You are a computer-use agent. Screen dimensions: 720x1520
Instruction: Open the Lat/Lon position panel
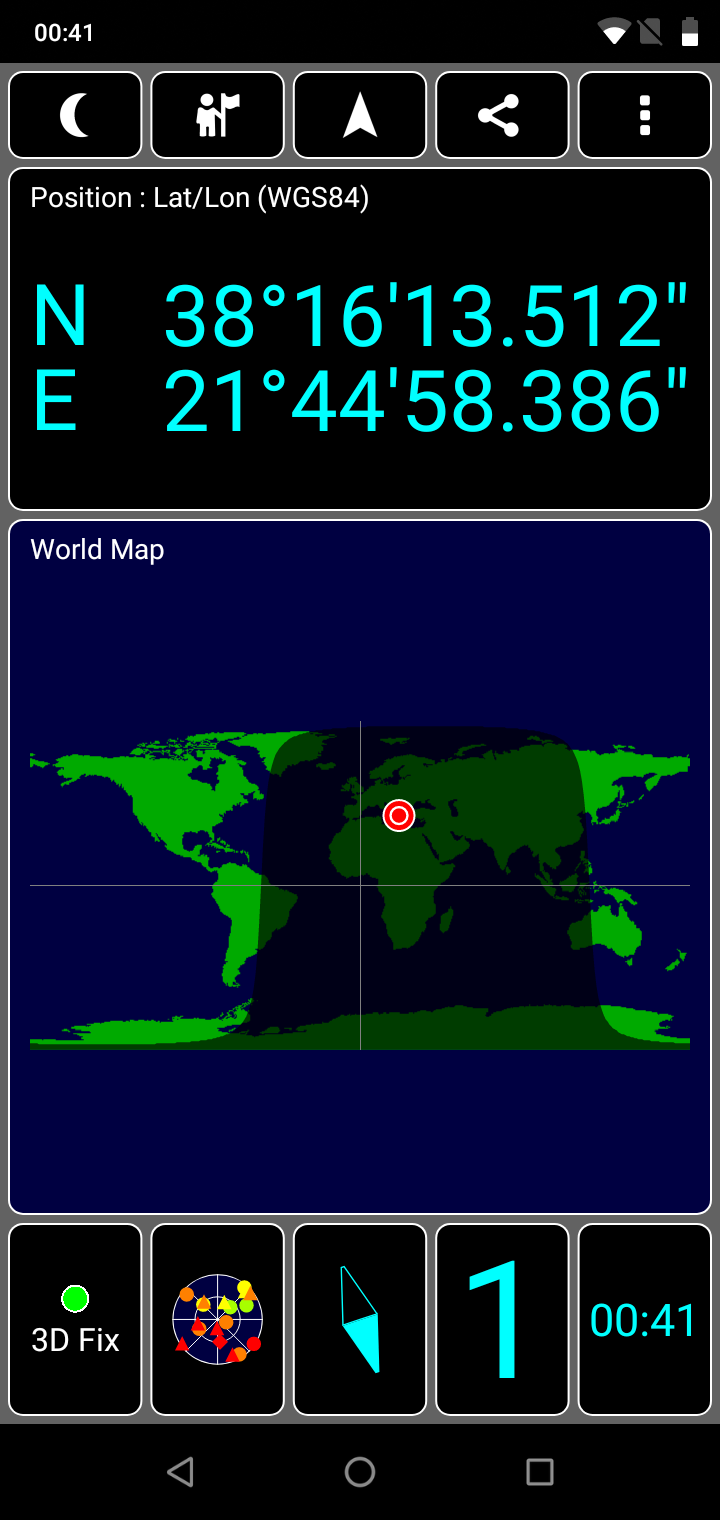[x=360, y=339]
